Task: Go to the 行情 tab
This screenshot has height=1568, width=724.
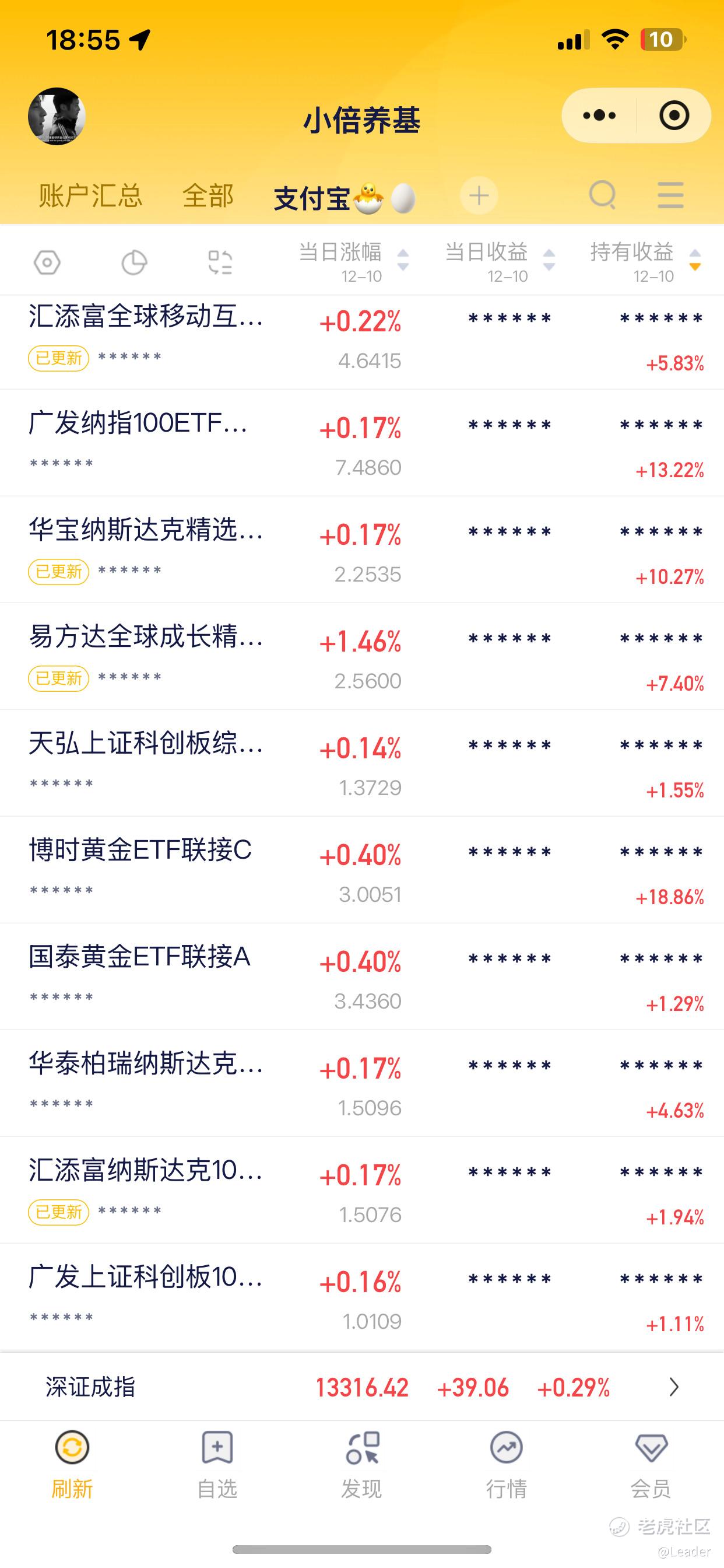Action: tap(506, 1465)
